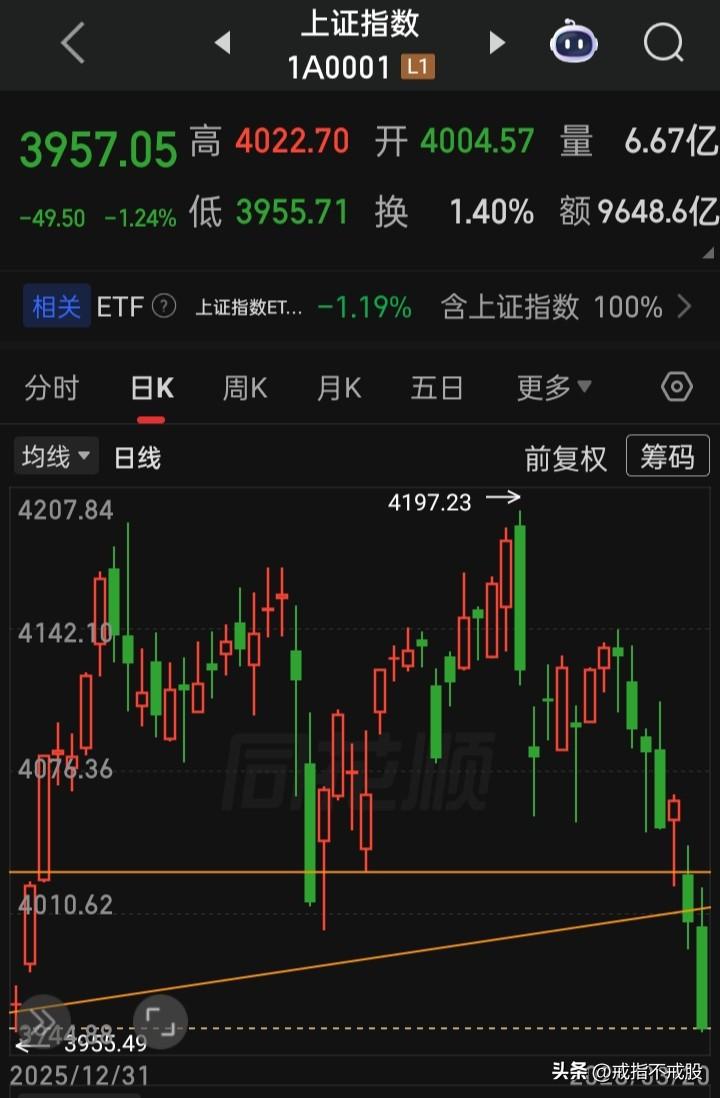The image size is (720, 1098).
Task: Open search with the magnifier icon
Action: (661, 43)
